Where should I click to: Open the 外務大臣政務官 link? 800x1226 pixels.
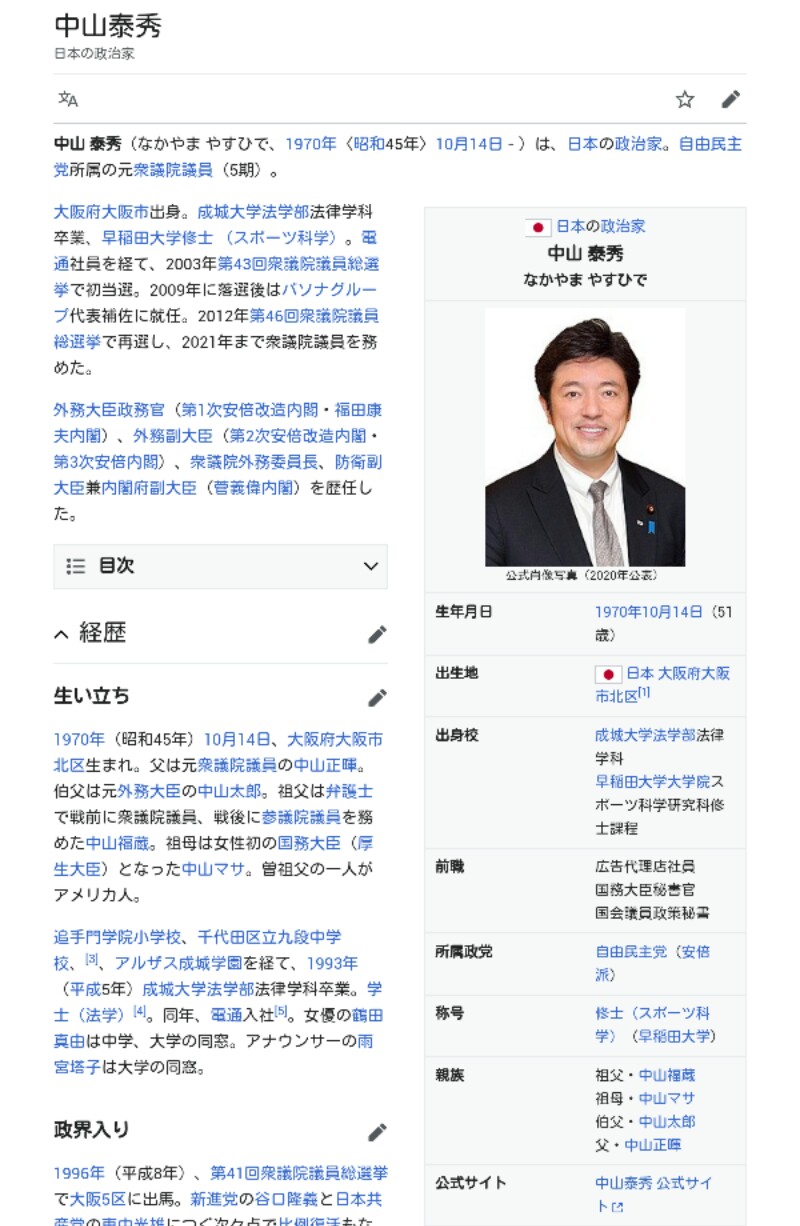(x=111, y=410)
